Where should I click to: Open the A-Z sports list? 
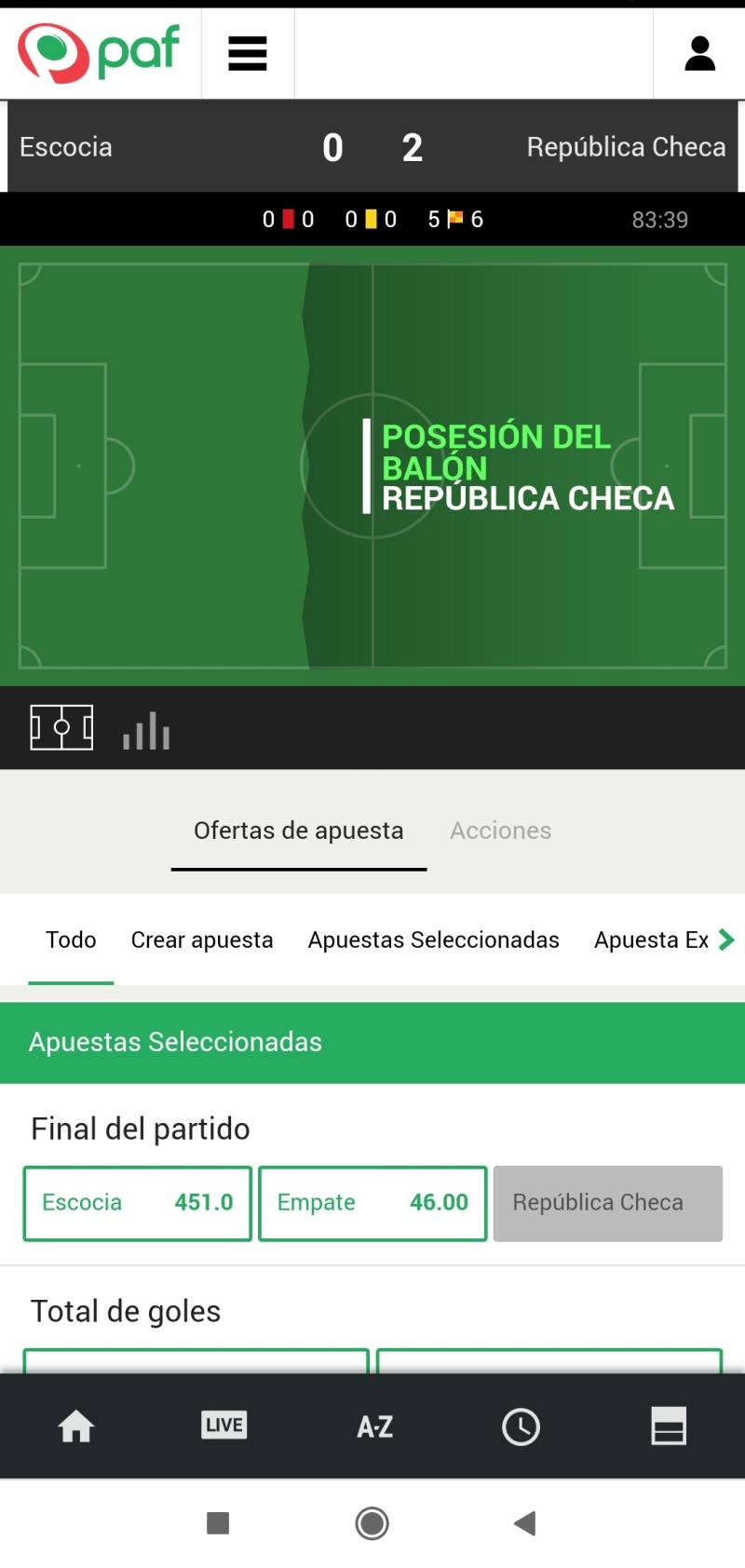[x=374, y=1426]
